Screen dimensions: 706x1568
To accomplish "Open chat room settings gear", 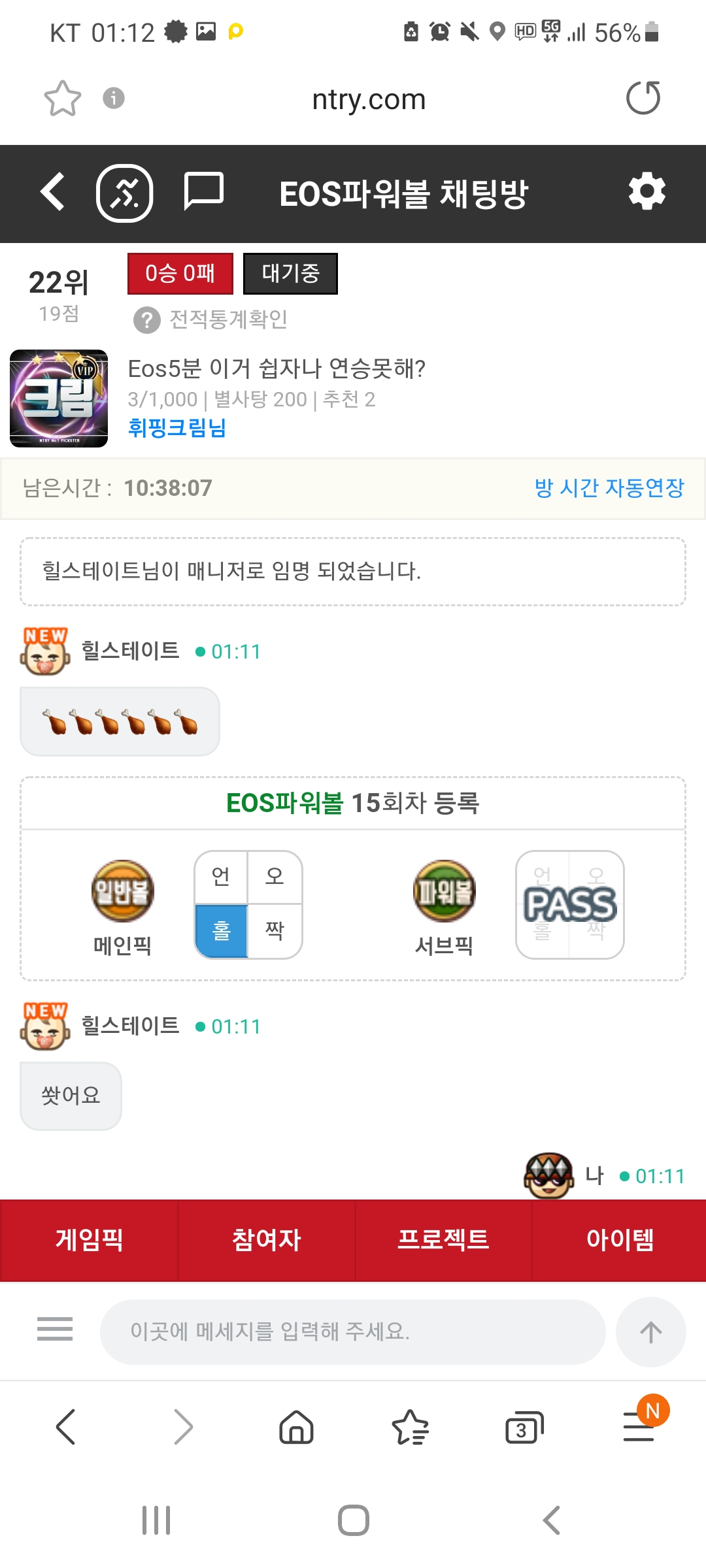I will pyautogui.click(x=647, y=192).
